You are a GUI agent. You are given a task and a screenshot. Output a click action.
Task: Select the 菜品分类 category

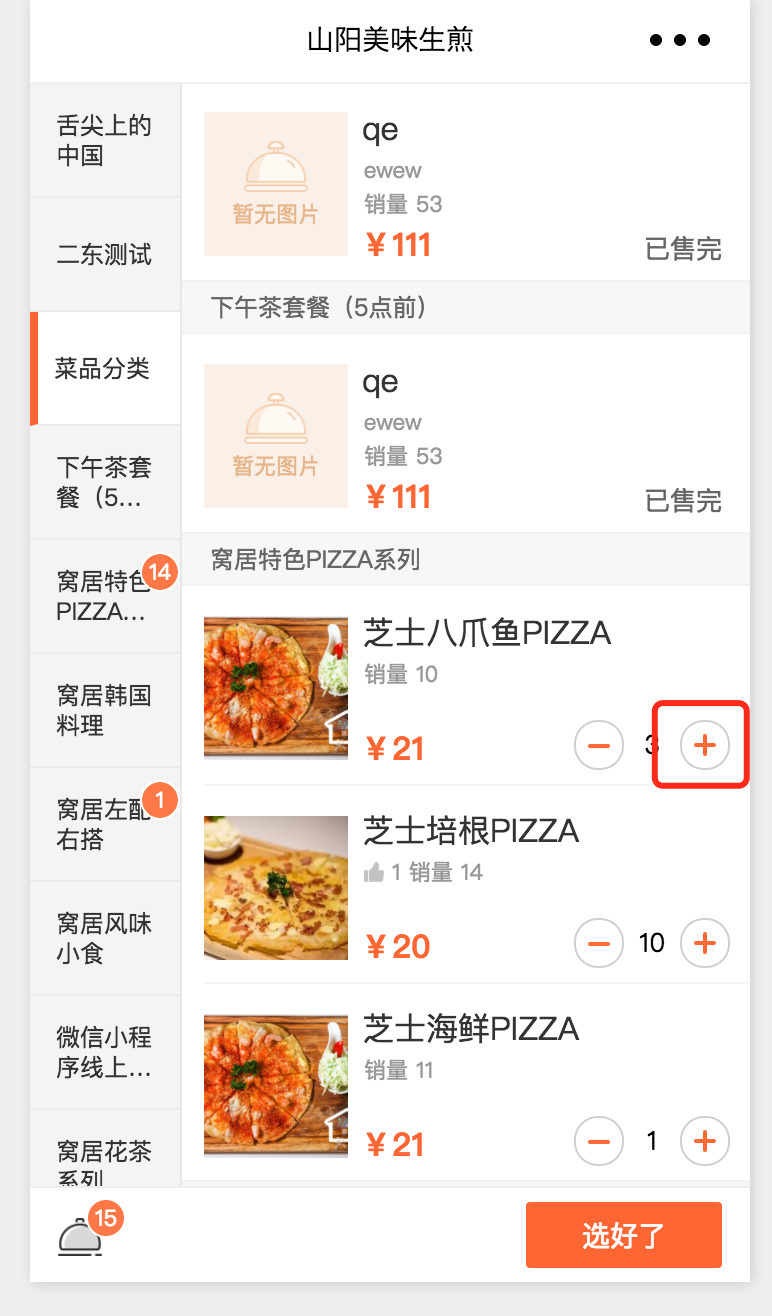tap(105, 368)
